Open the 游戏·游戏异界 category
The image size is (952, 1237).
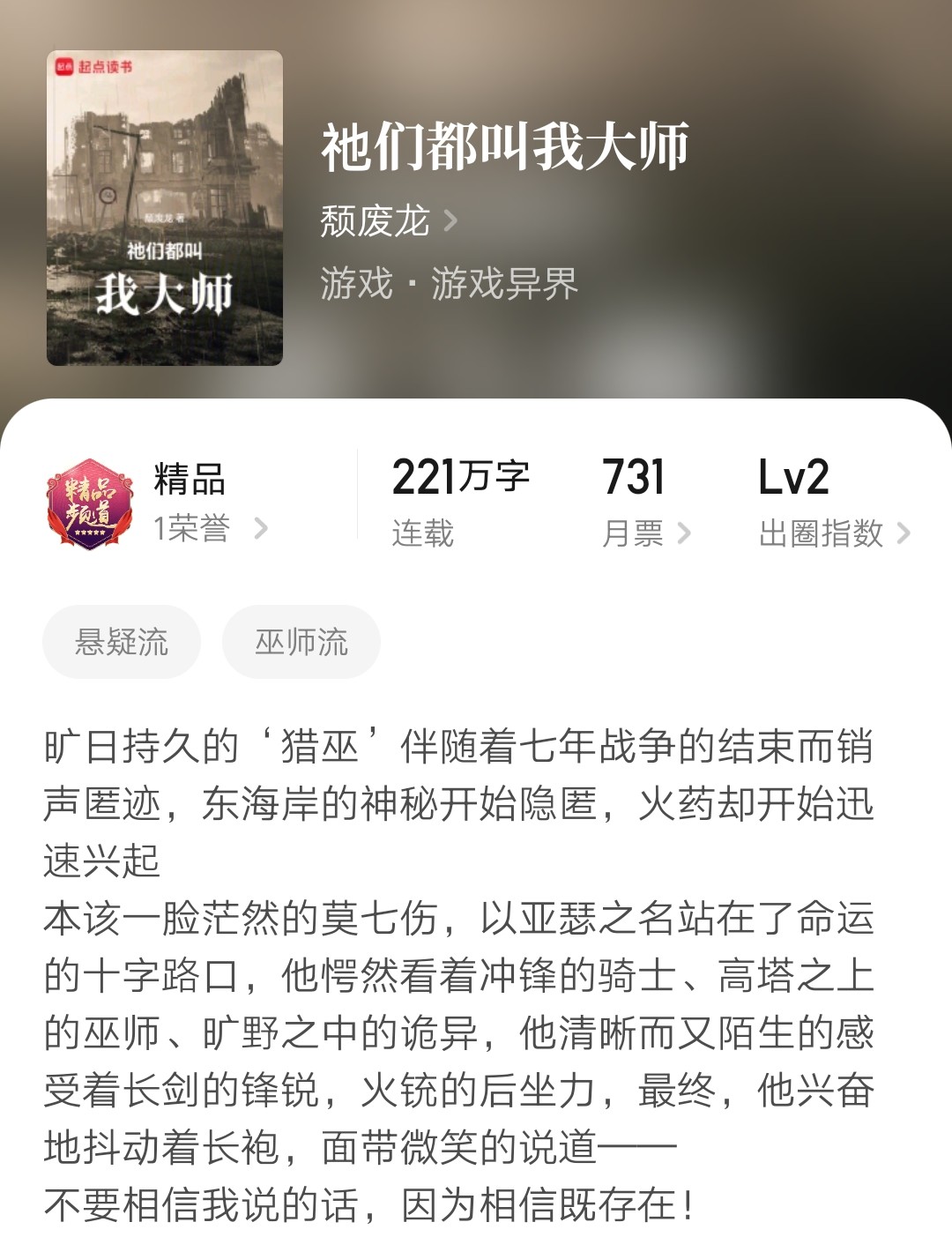449,284
